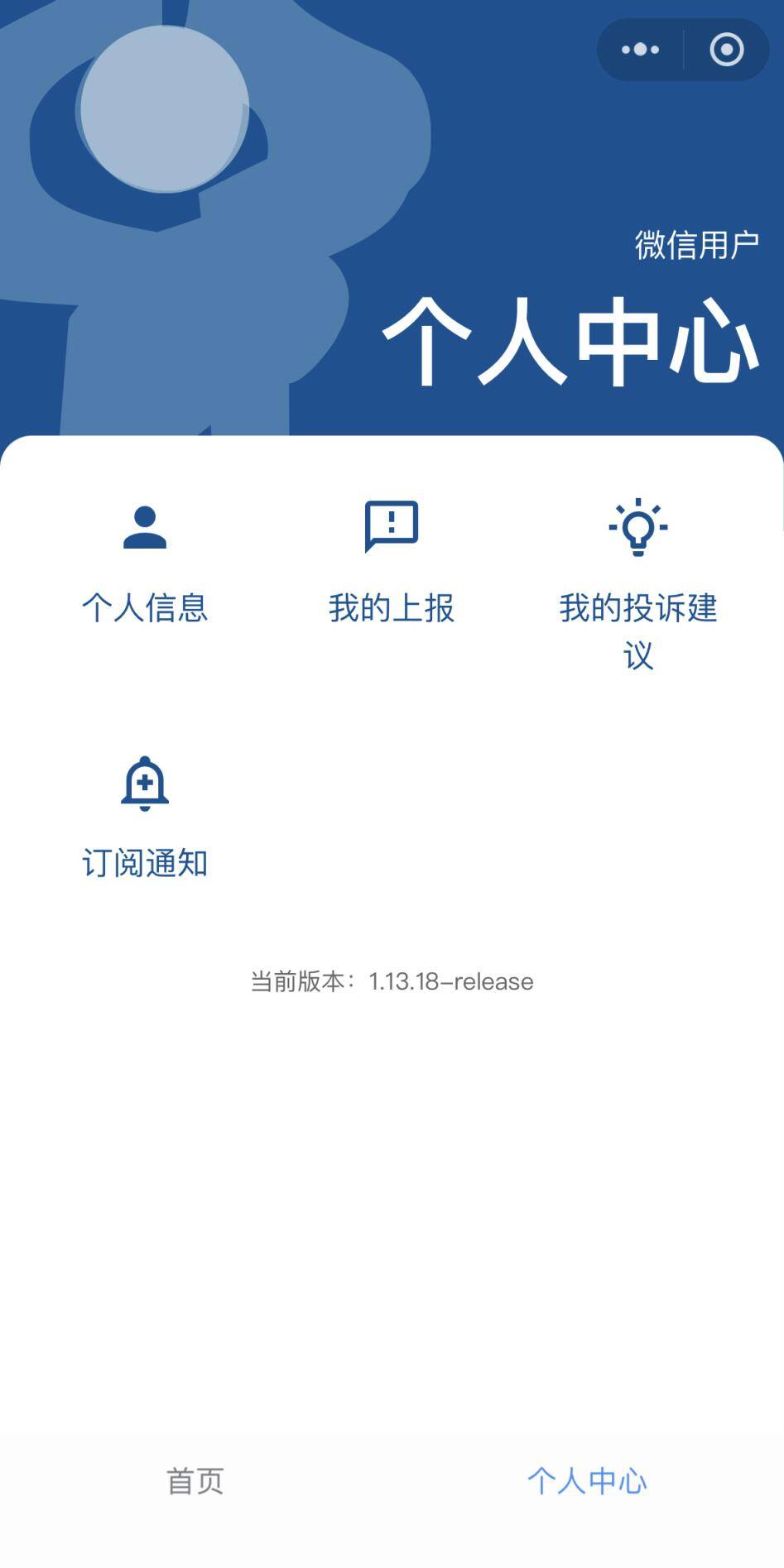The width and height of the screenshot is (784, 1568).
Task: Open the mini program more options menu
Action: click(640, 50)
